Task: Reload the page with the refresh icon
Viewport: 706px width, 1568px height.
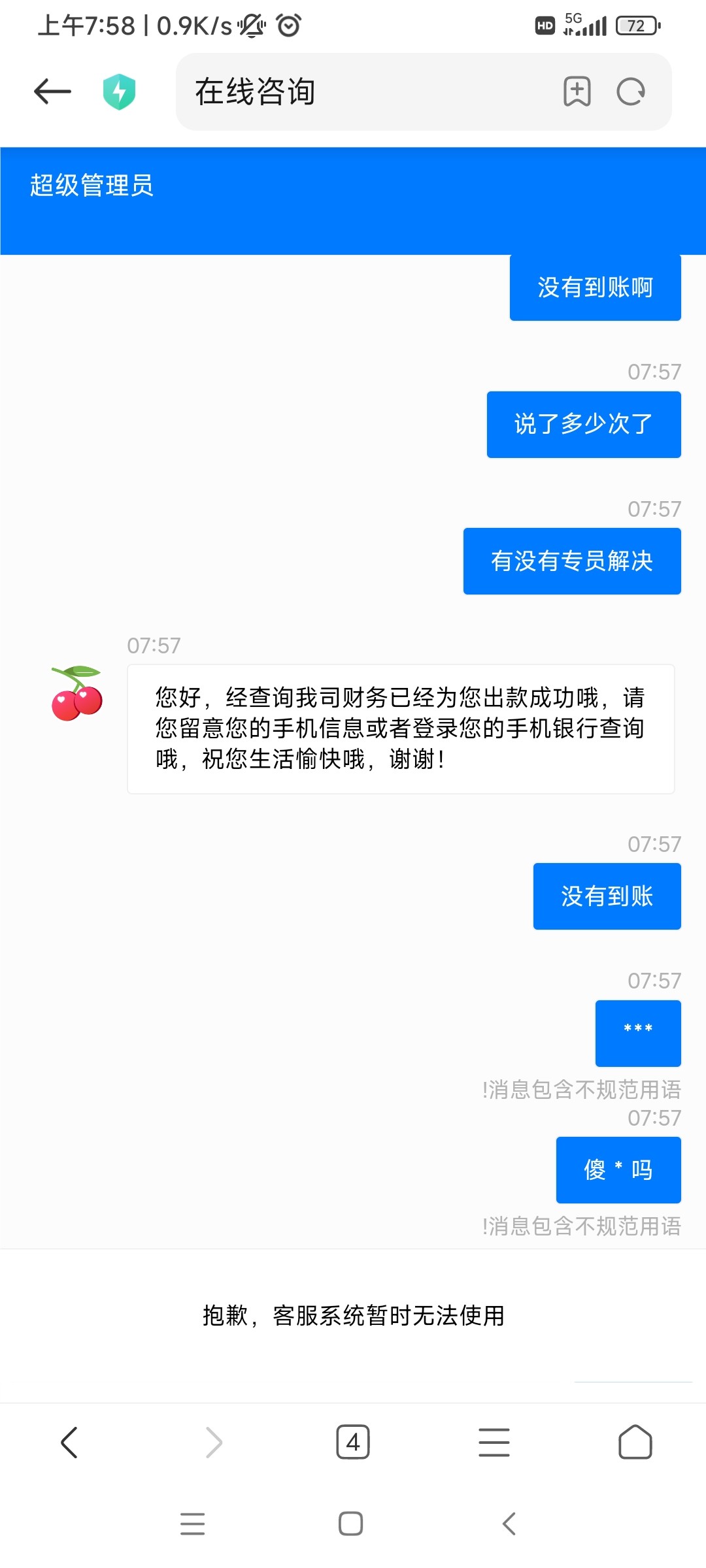Action: tap(630, 91)
